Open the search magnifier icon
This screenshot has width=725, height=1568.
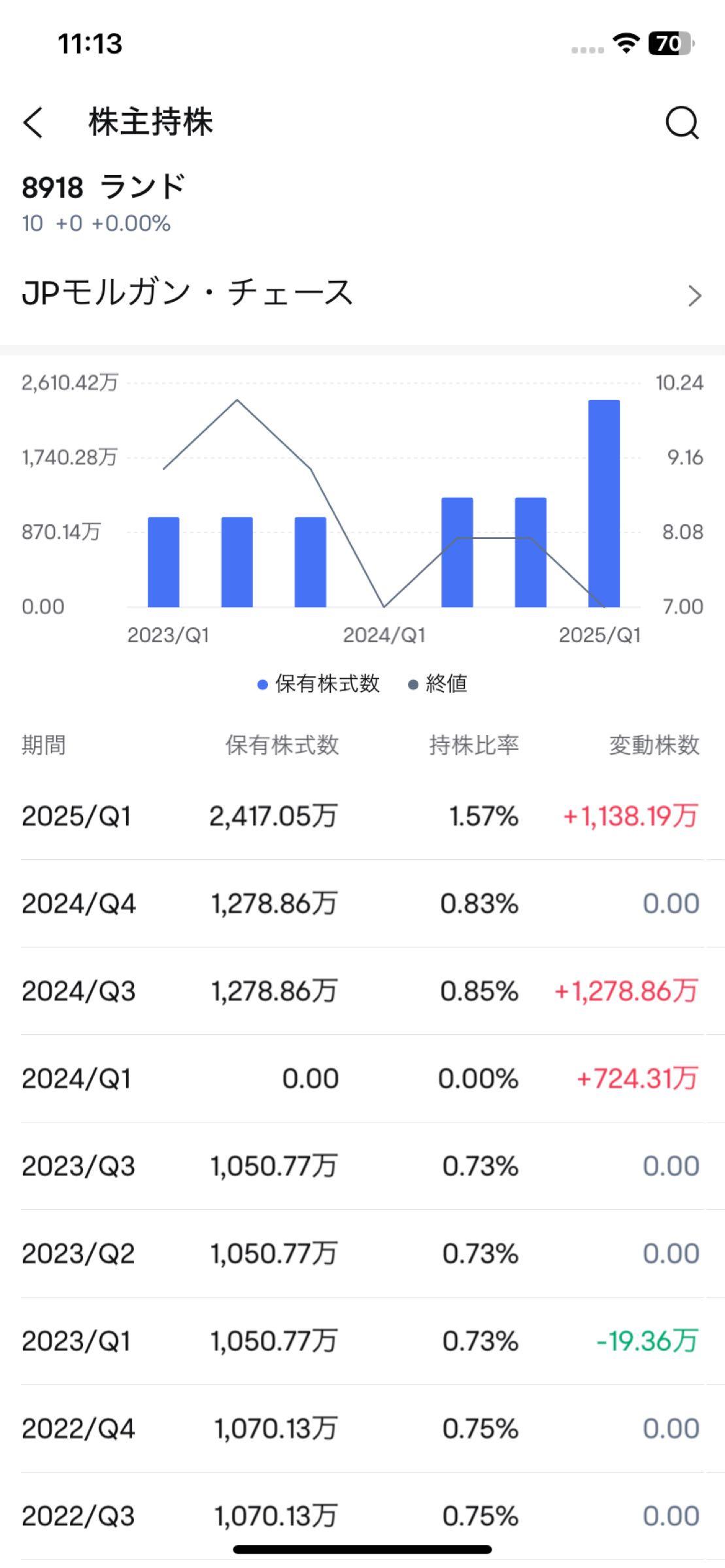click(x=682, y=123)
